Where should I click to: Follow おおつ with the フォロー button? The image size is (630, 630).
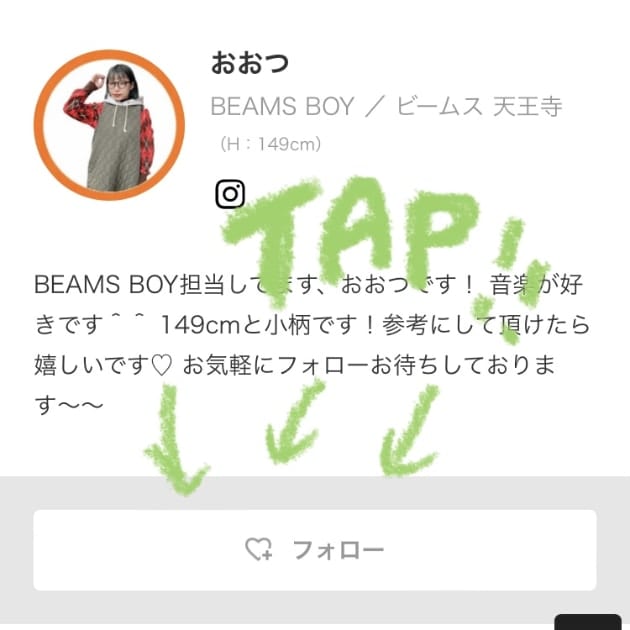(x=315, y=549)
